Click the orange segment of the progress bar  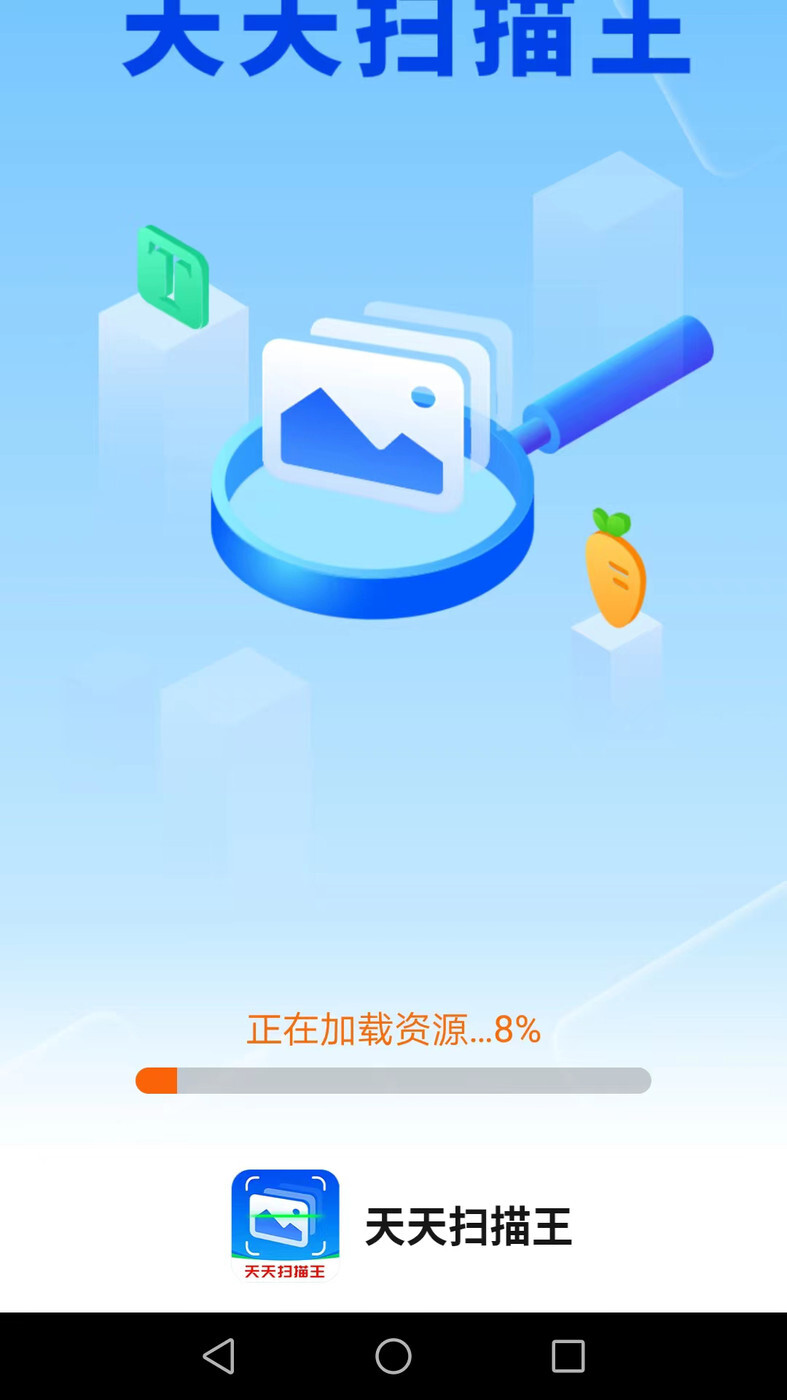pyautogui.click(x=157, y=1080)
